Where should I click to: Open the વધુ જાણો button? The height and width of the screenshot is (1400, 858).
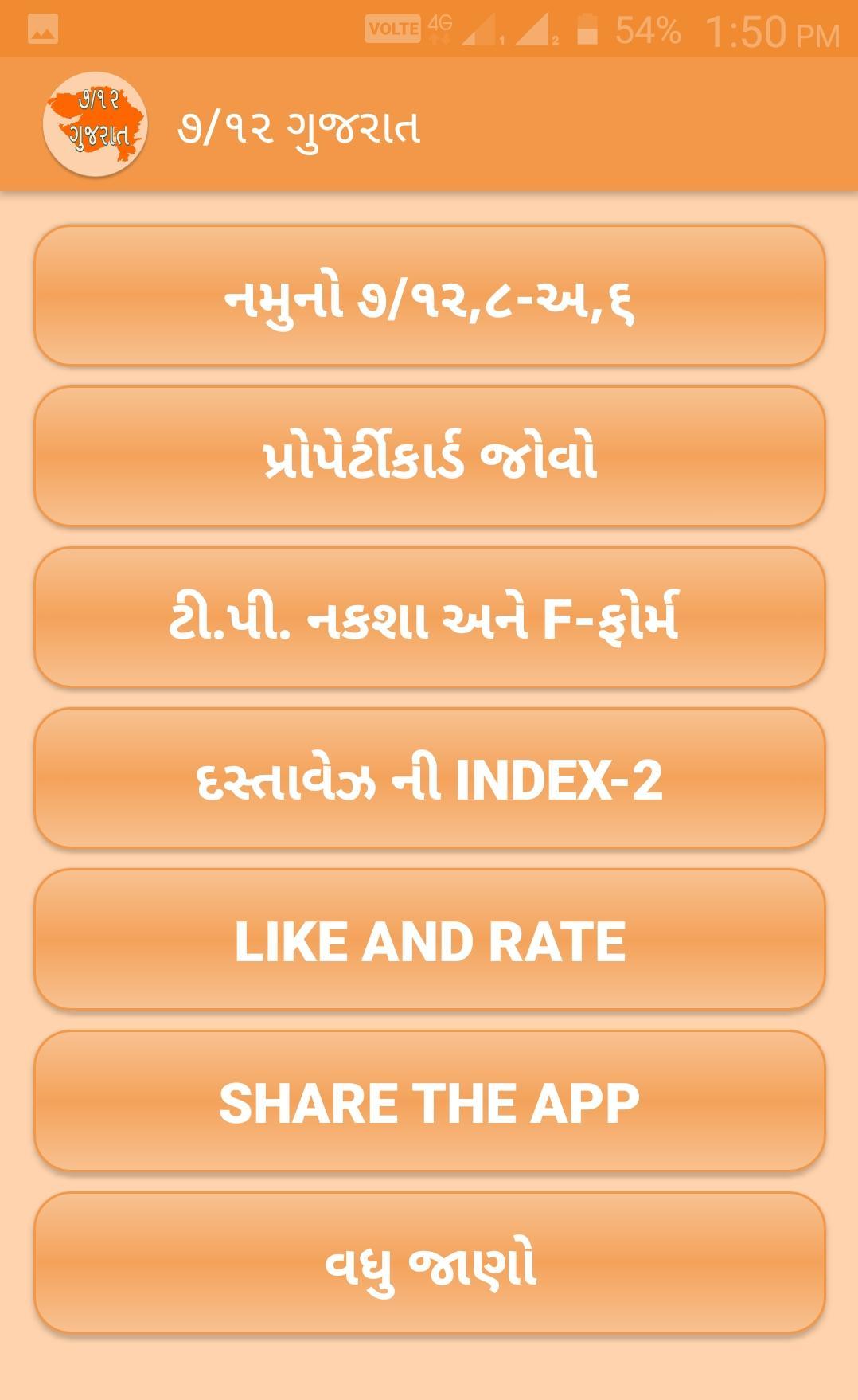click(x=429, y=1262)
